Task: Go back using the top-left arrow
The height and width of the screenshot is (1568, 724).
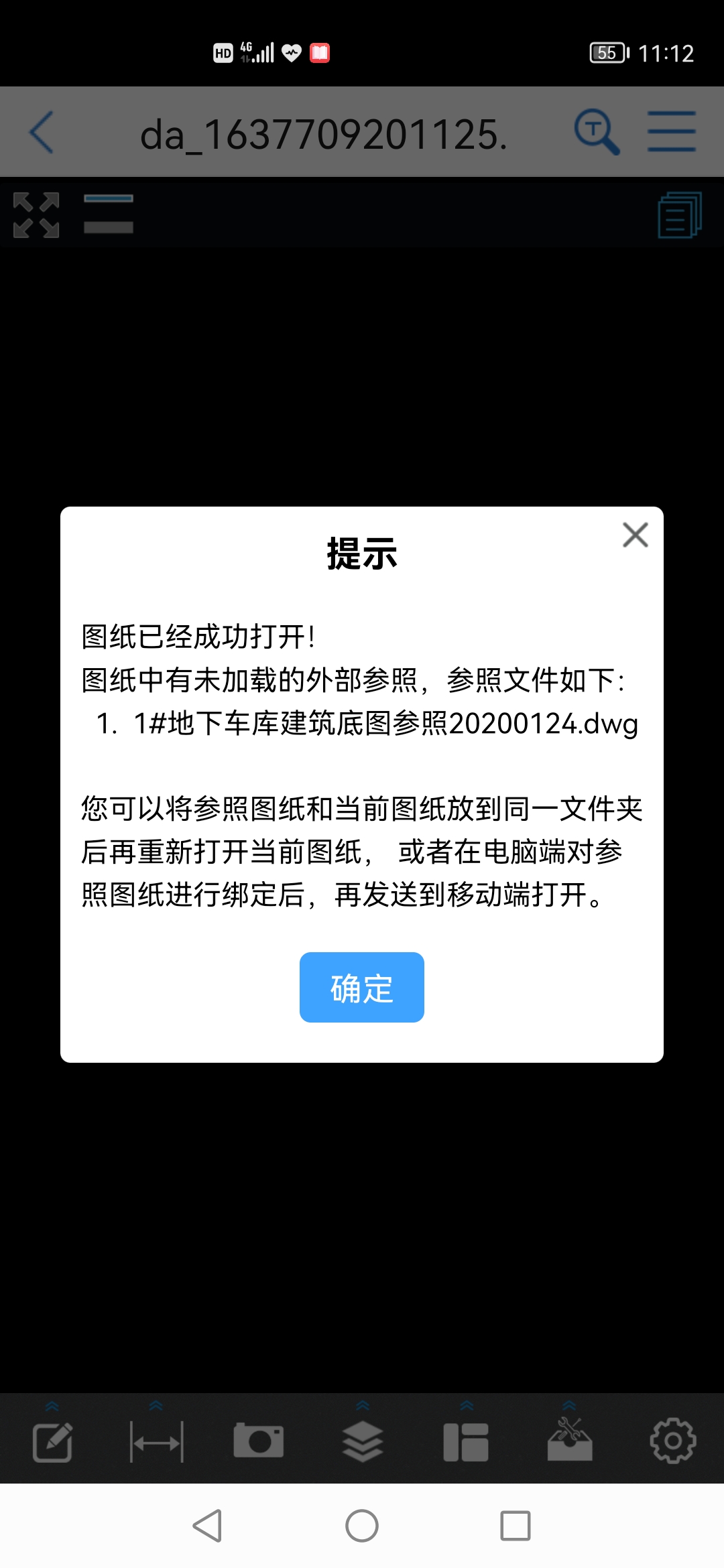Action: tap(42, 132)
